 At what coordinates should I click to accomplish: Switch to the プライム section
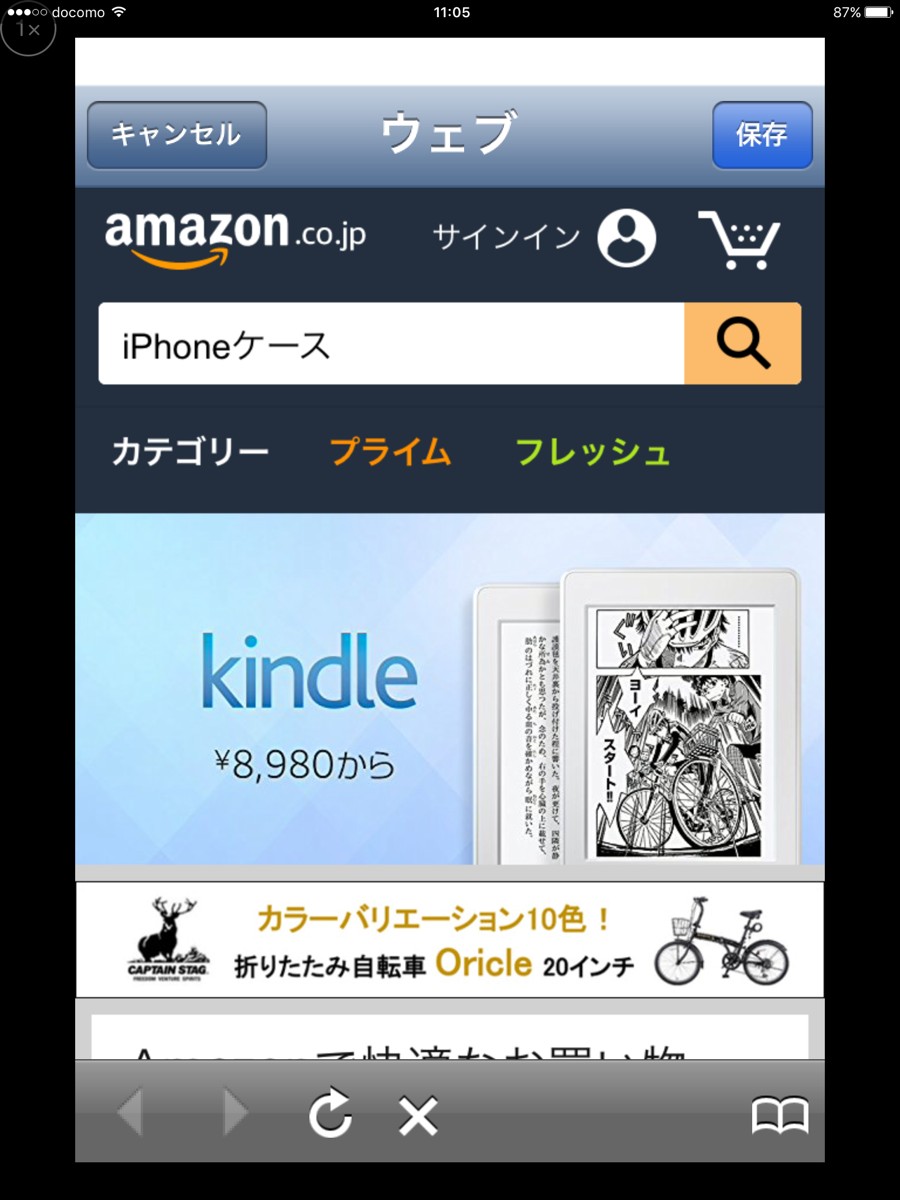pos(391,452)
